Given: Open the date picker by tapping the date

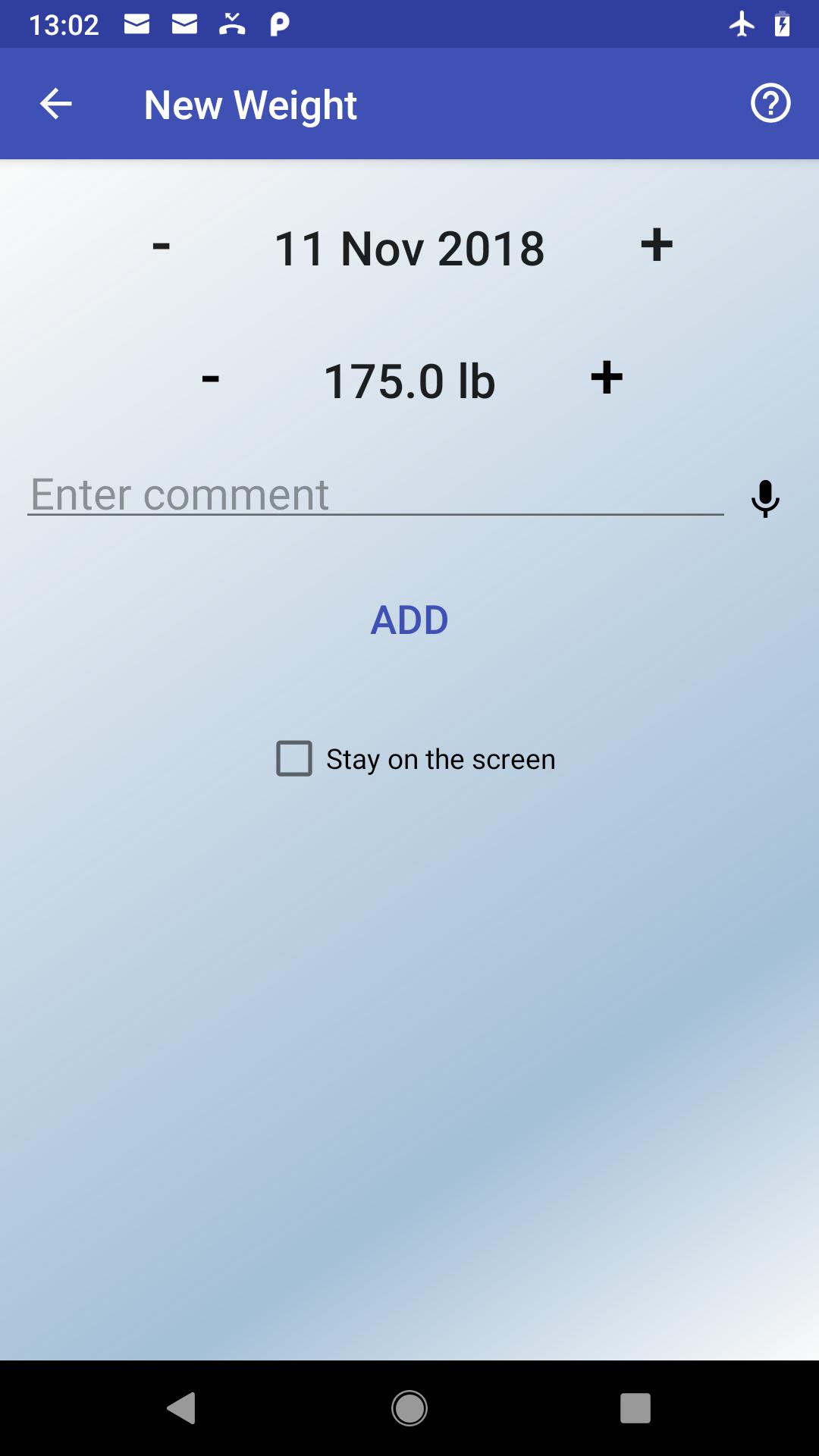Looking at the screenshot, I should tap(409, 246).
